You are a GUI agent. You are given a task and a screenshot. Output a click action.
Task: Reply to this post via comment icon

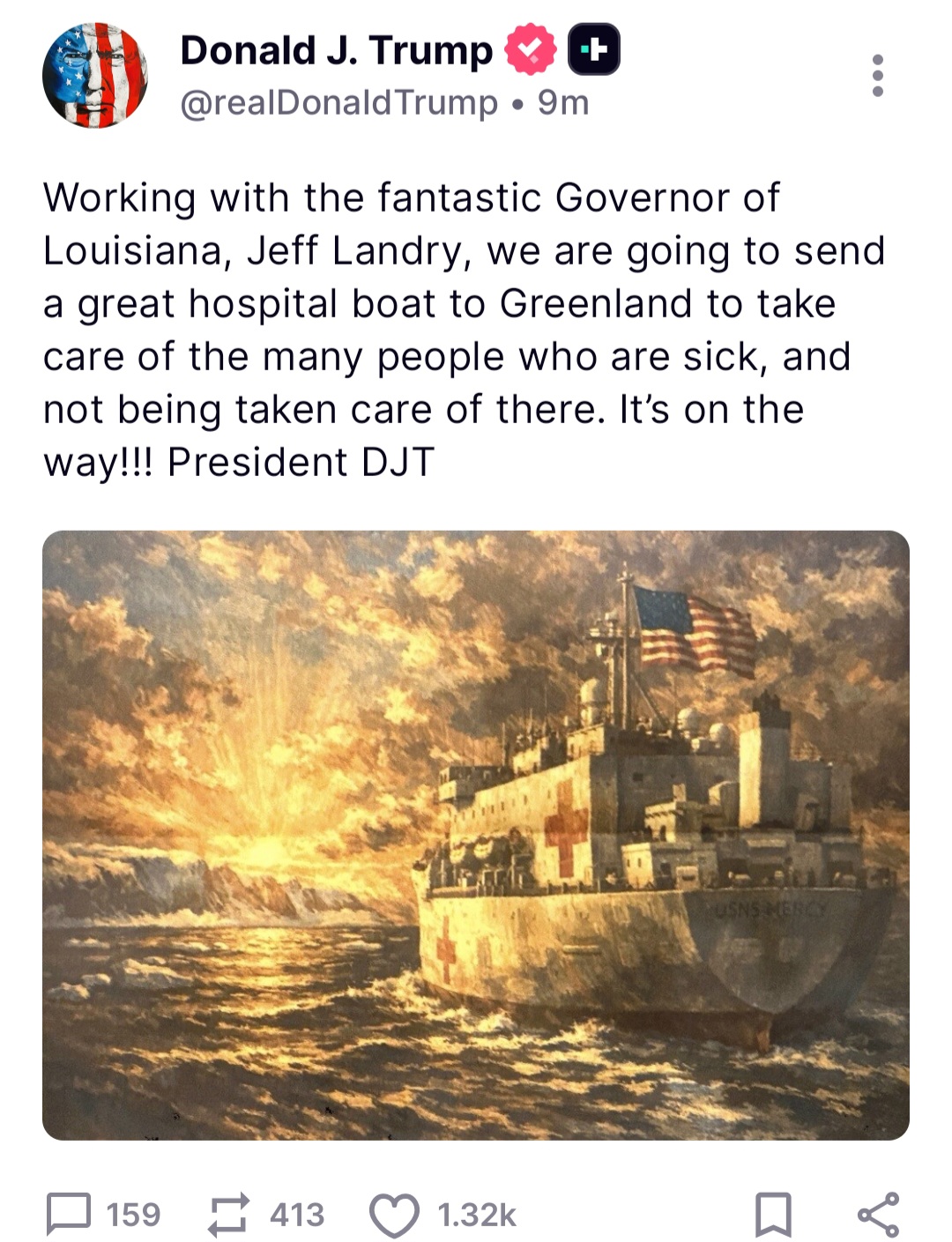(x=69, y=1214)
